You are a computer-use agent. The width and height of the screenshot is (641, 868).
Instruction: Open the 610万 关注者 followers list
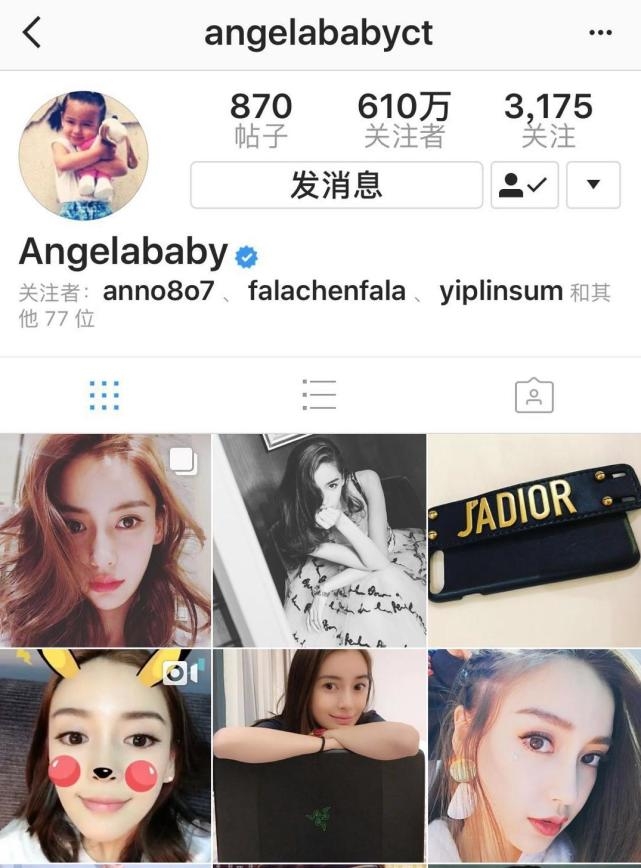[404, 120]
